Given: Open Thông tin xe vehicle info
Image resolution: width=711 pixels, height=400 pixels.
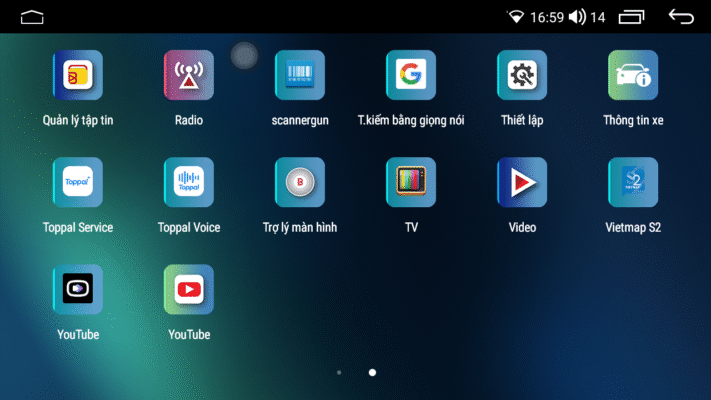Looking at the screenshot, I should click(633, 75).
